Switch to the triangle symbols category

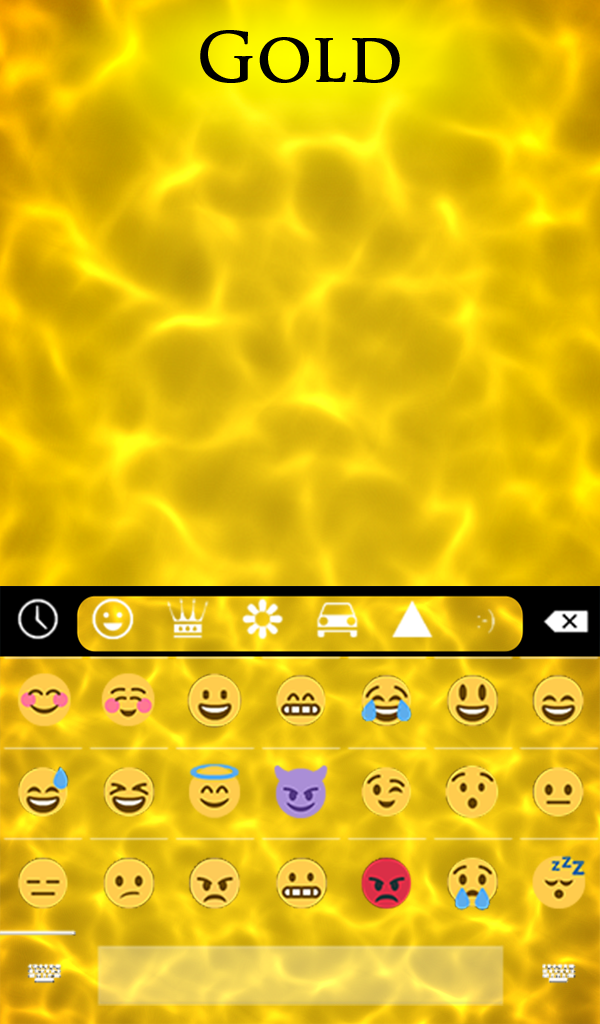click(x=411, y=621)
